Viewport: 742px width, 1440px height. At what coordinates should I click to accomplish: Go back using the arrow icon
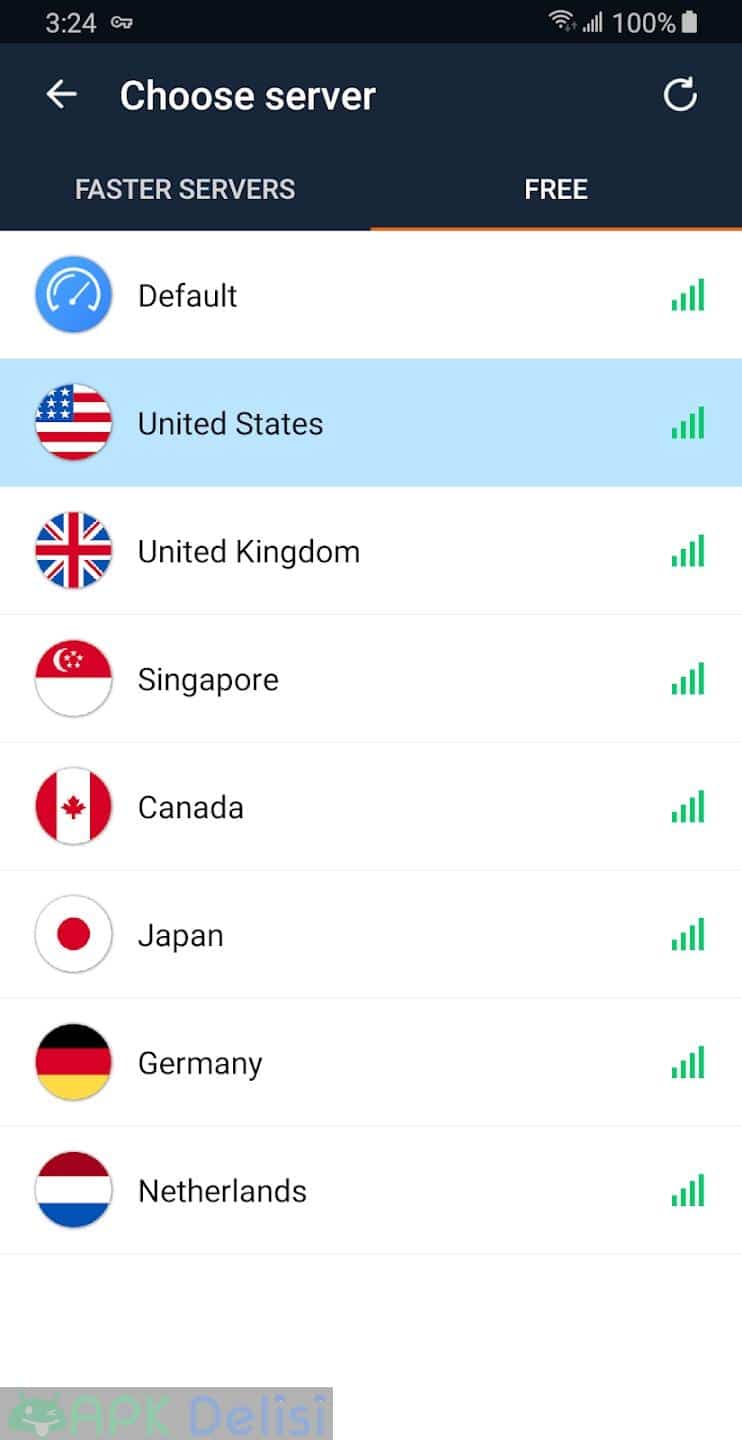coord(62,95)
